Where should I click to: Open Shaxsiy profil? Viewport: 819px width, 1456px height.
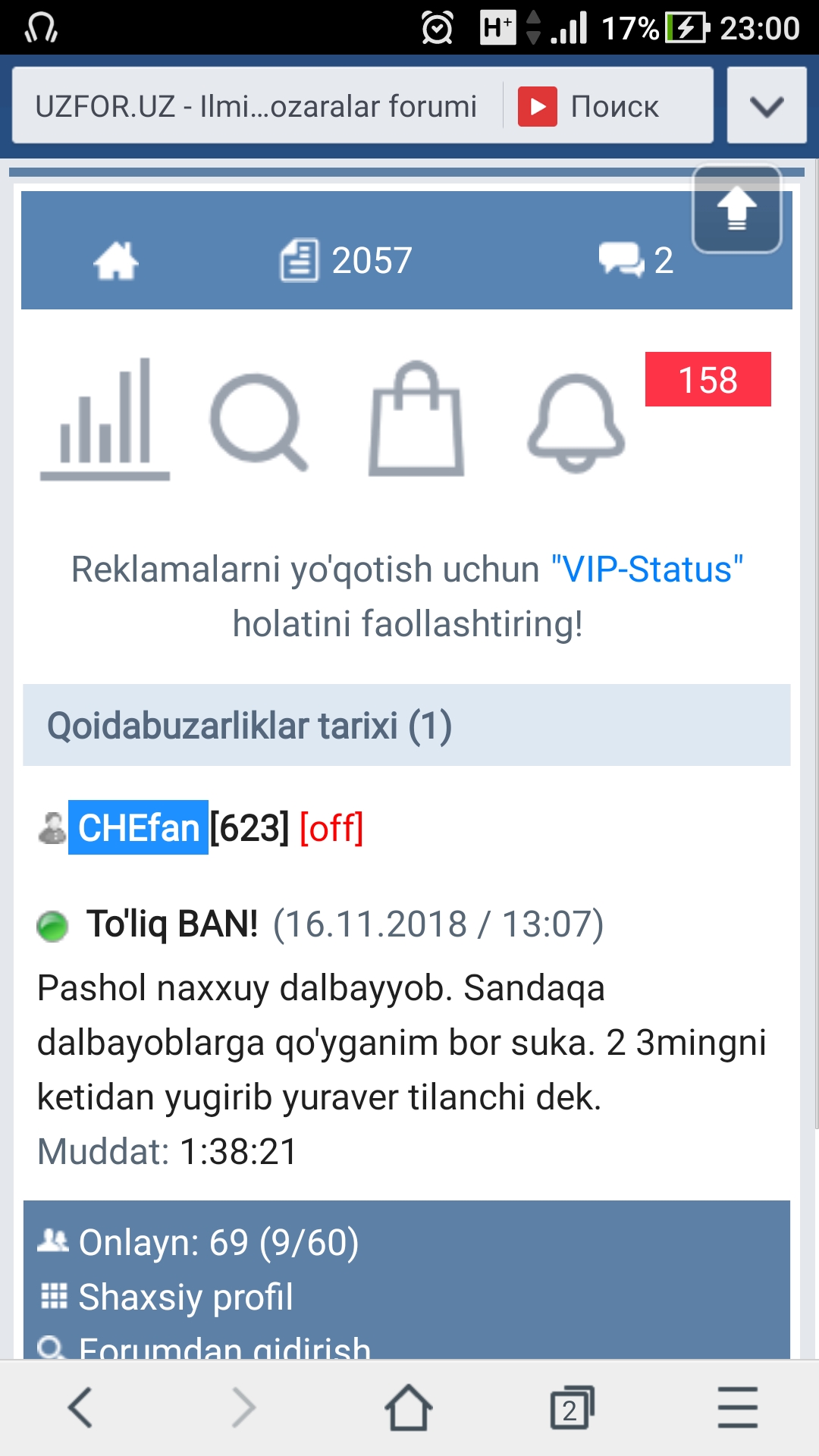tap(186, 1298)
